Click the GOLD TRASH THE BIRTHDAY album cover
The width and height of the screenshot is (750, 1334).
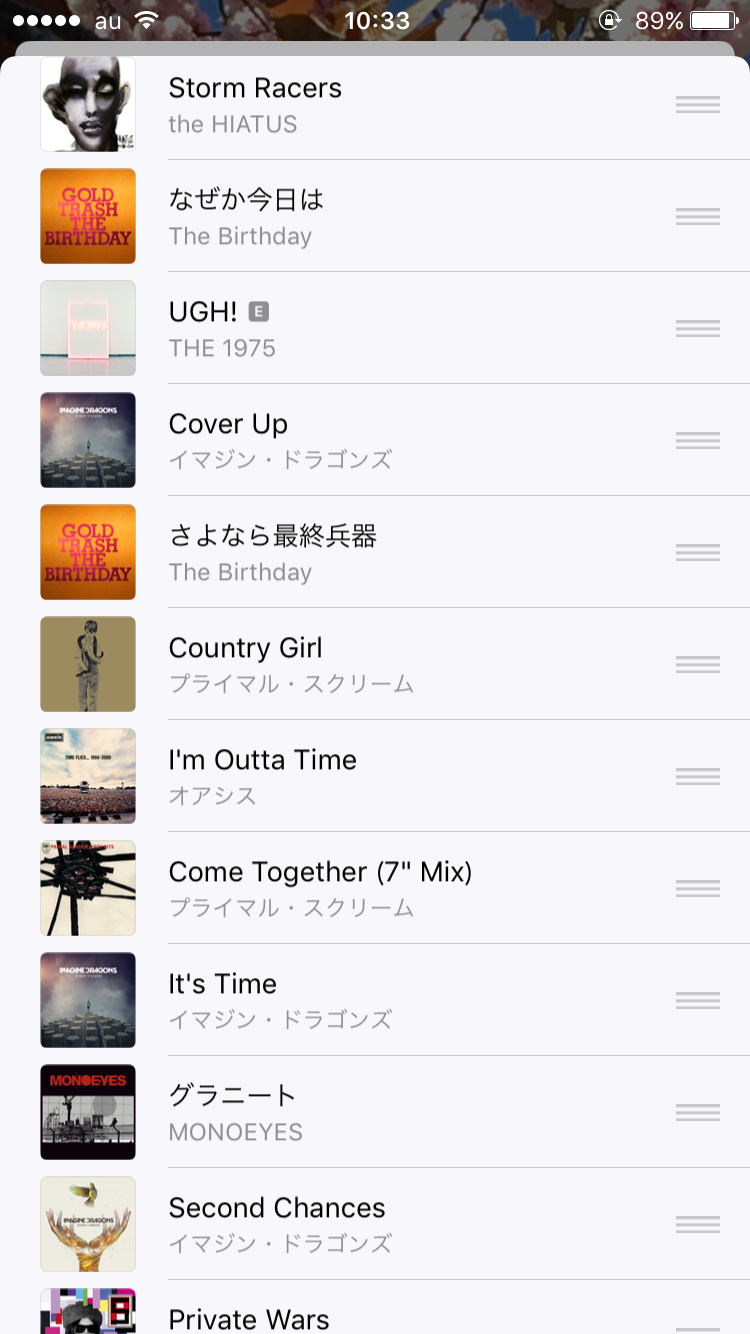(x=87, y=216)
